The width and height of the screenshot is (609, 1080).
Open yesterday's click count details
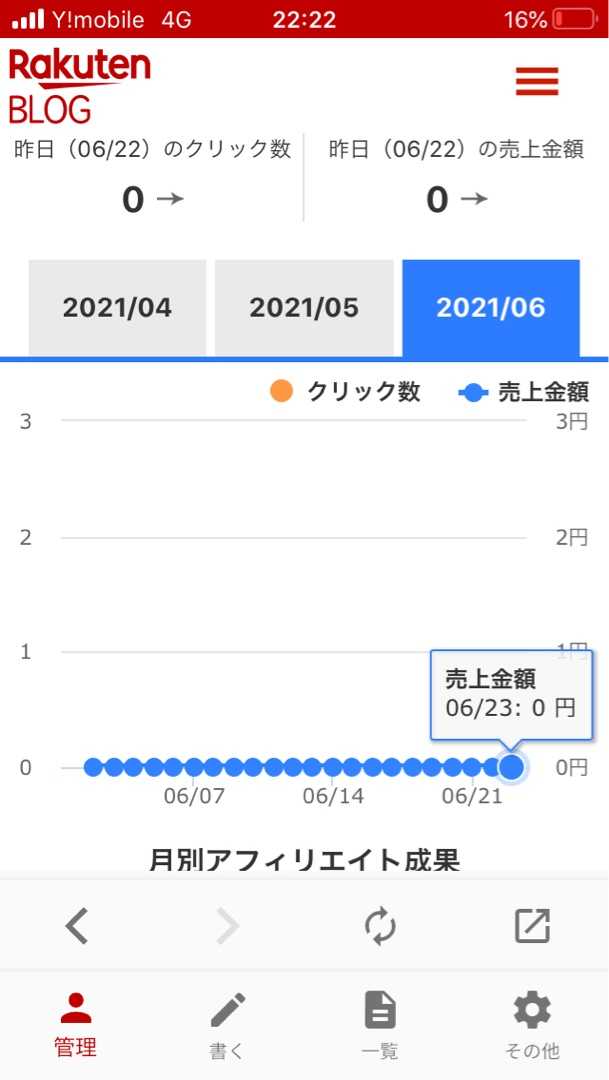(153, 199)
